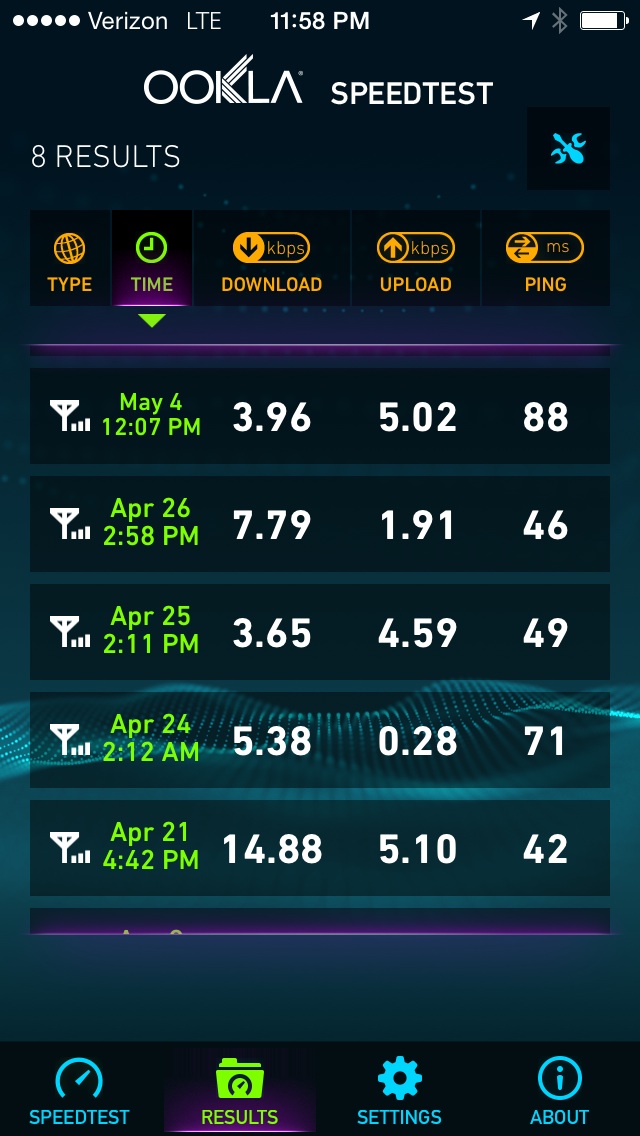Sort results by Download speed
The image size is (640, 1136).
tap(272, 259)
